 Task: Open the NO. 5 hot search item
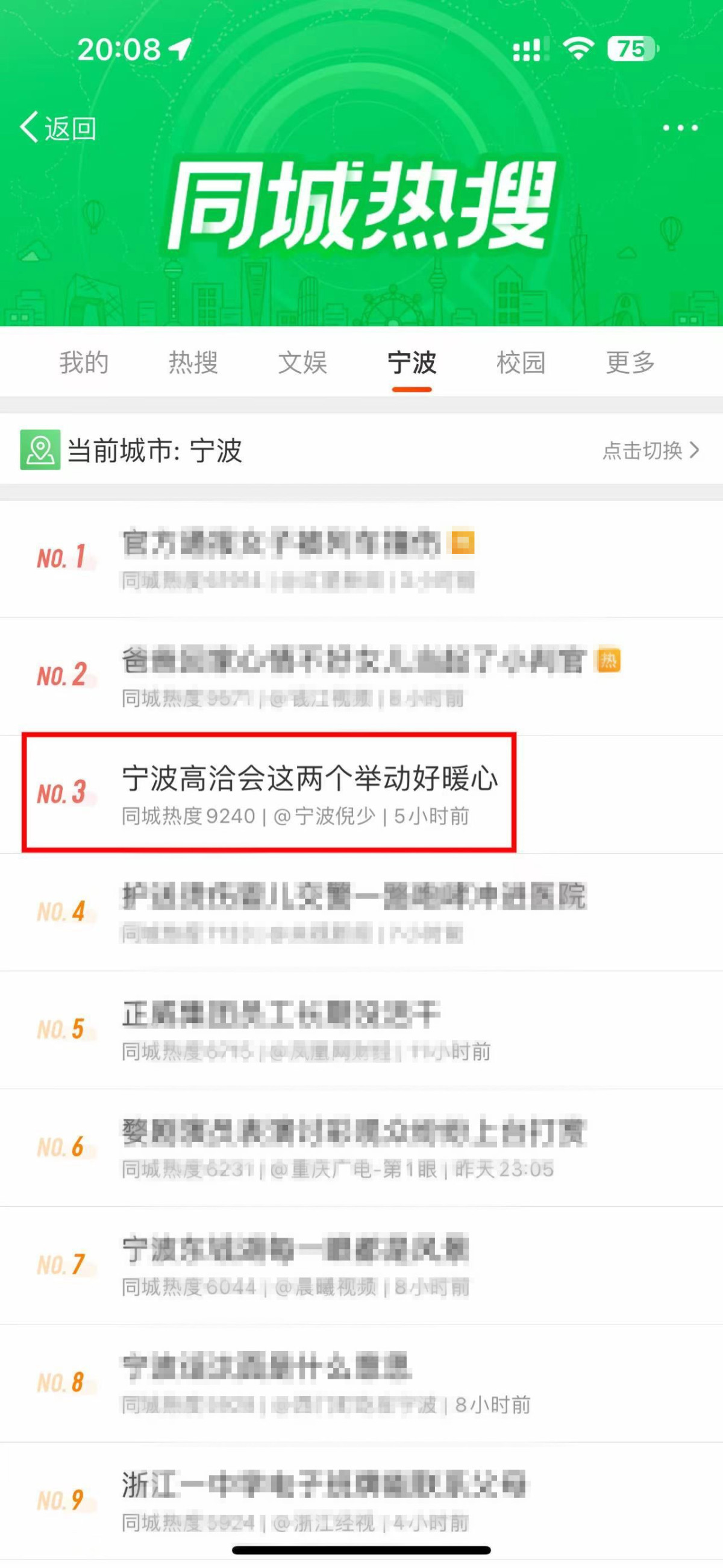(x=304, y=1028)
